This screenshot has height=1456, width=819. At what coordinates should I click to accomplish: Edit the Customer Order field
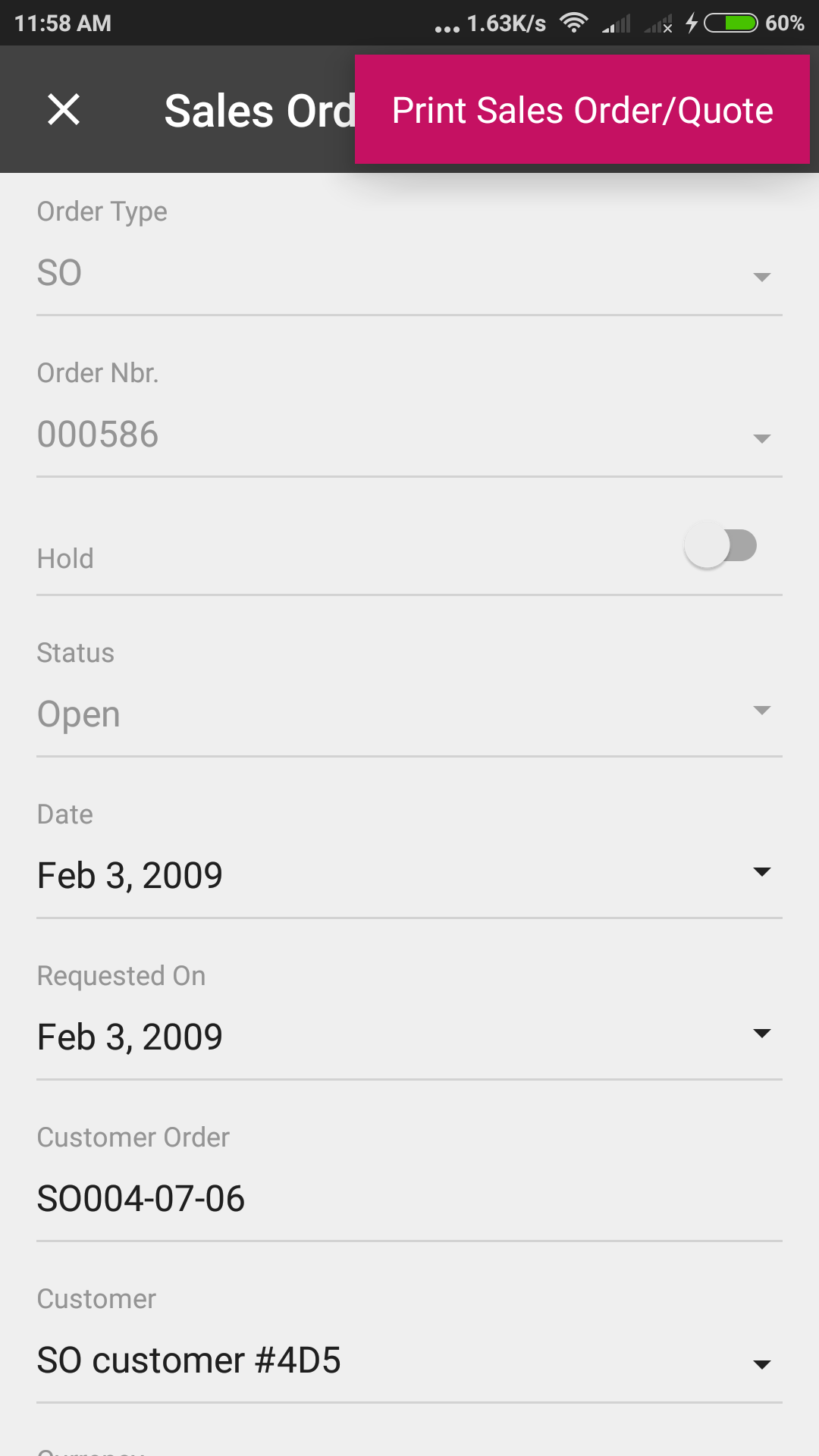coord(409,1199)
